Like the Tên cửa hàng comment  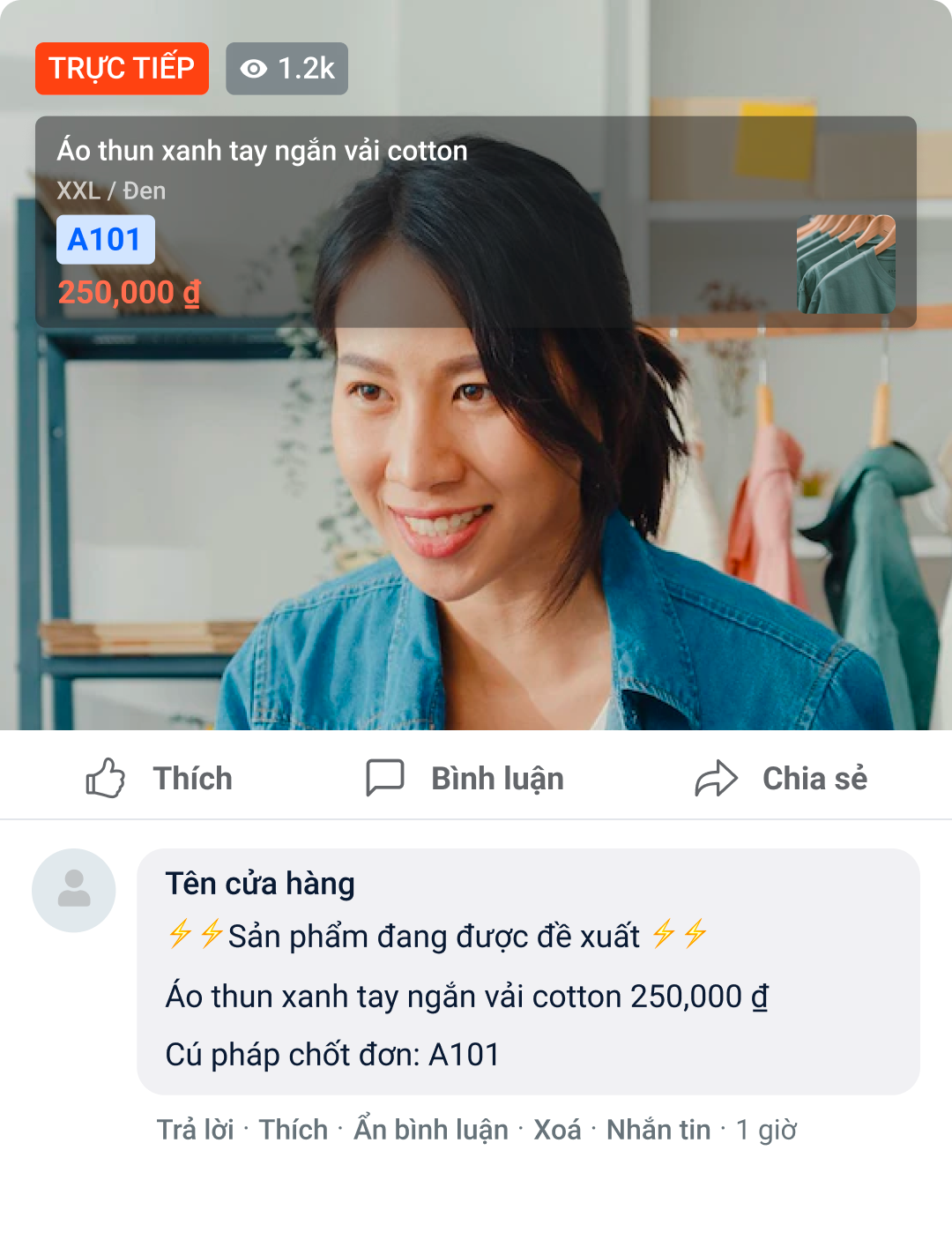coord(293,1130)
